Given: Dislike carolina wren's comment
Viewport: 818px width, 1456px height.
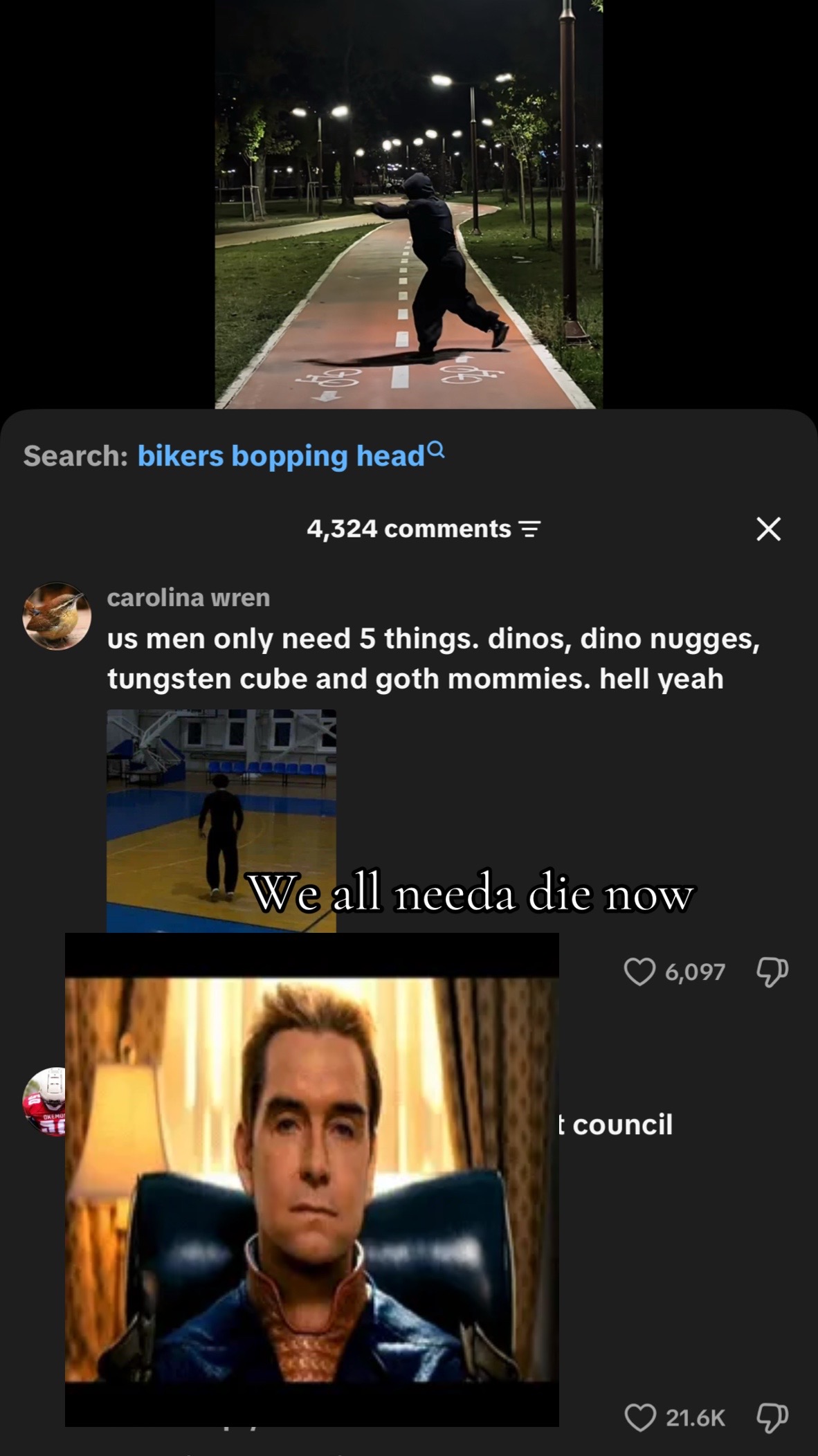Looking at the screenshot, I should pos(772,972).
